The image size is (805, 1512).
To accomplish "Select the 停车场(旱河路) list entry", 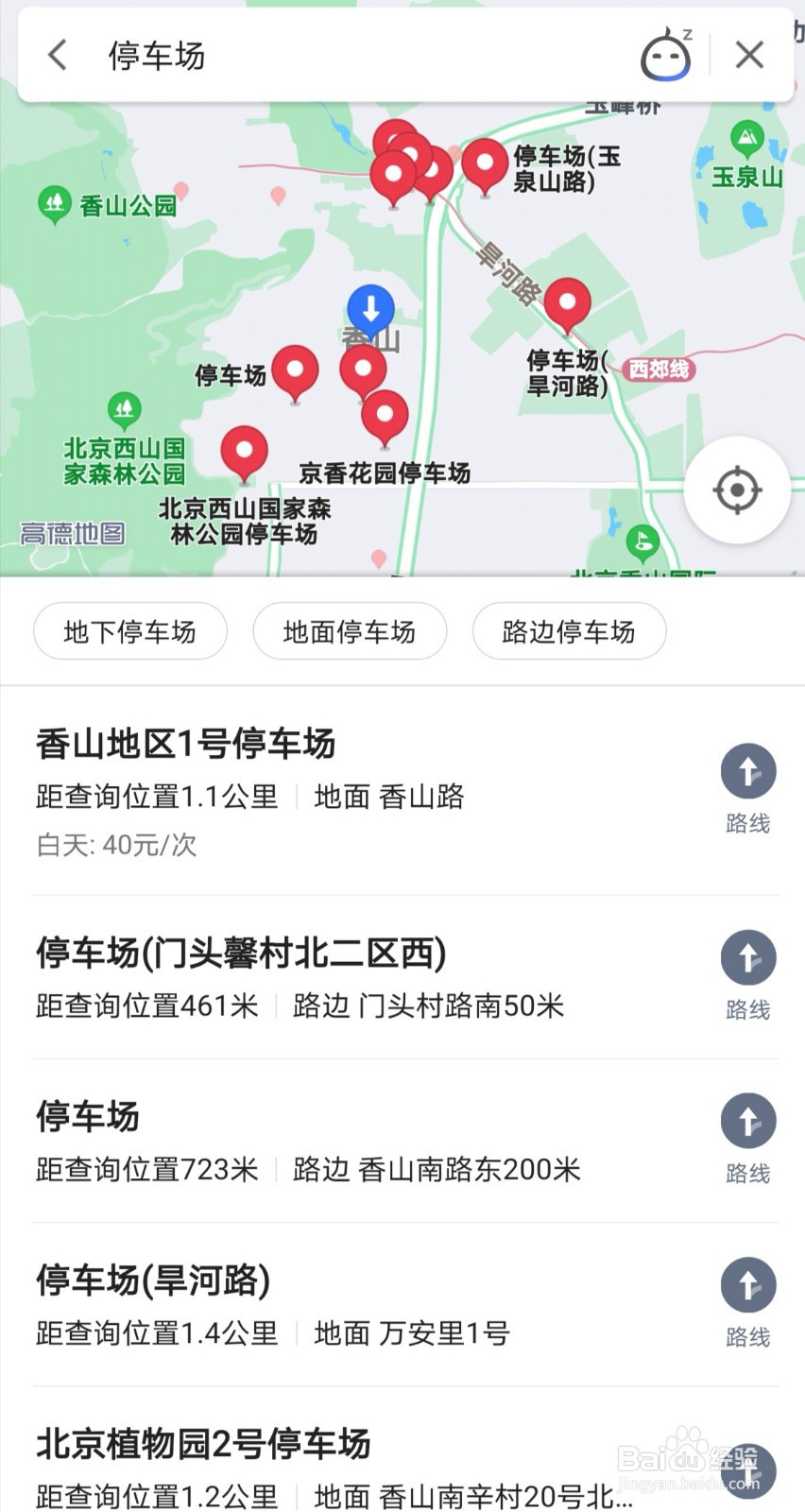I will point(154,1283).
